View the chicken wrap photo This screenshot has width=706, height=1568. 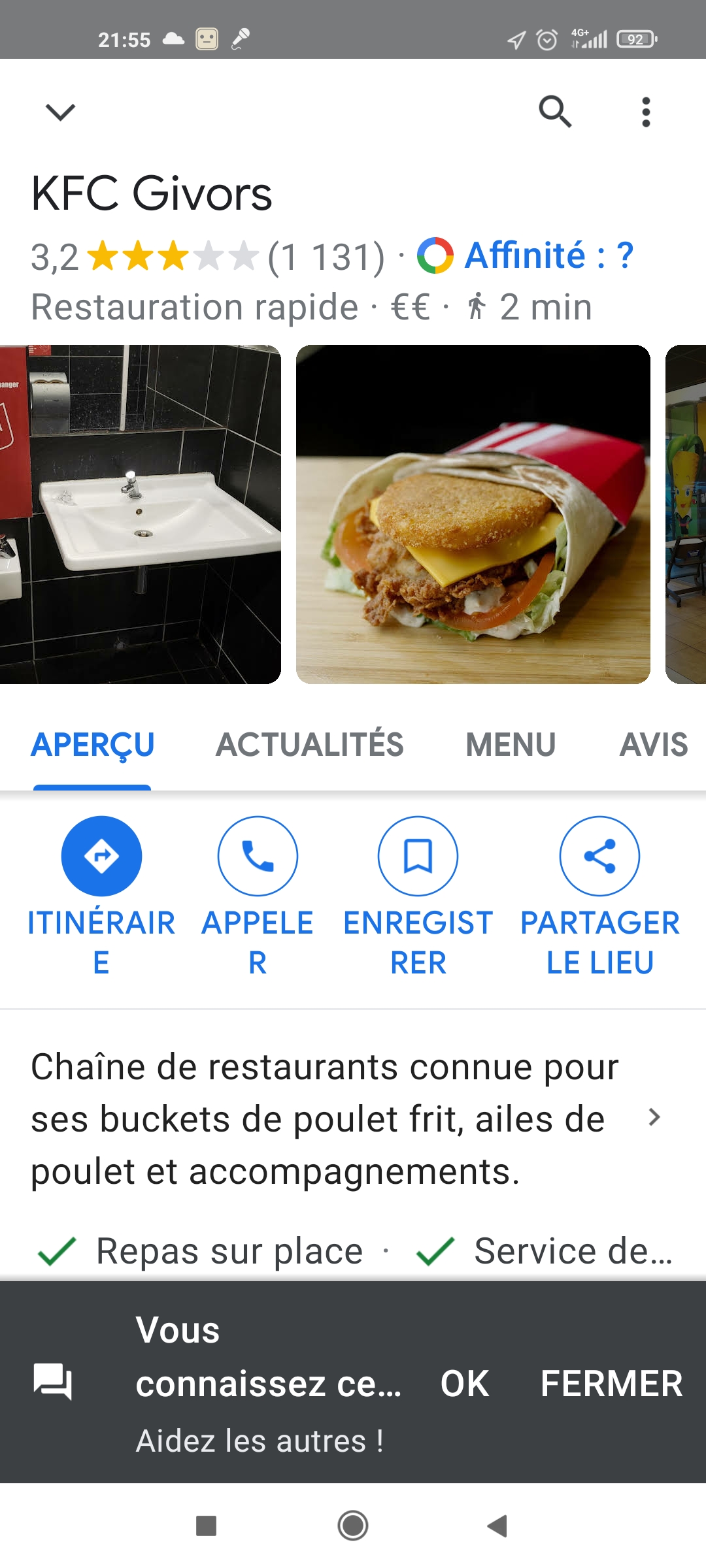[473, 514]
